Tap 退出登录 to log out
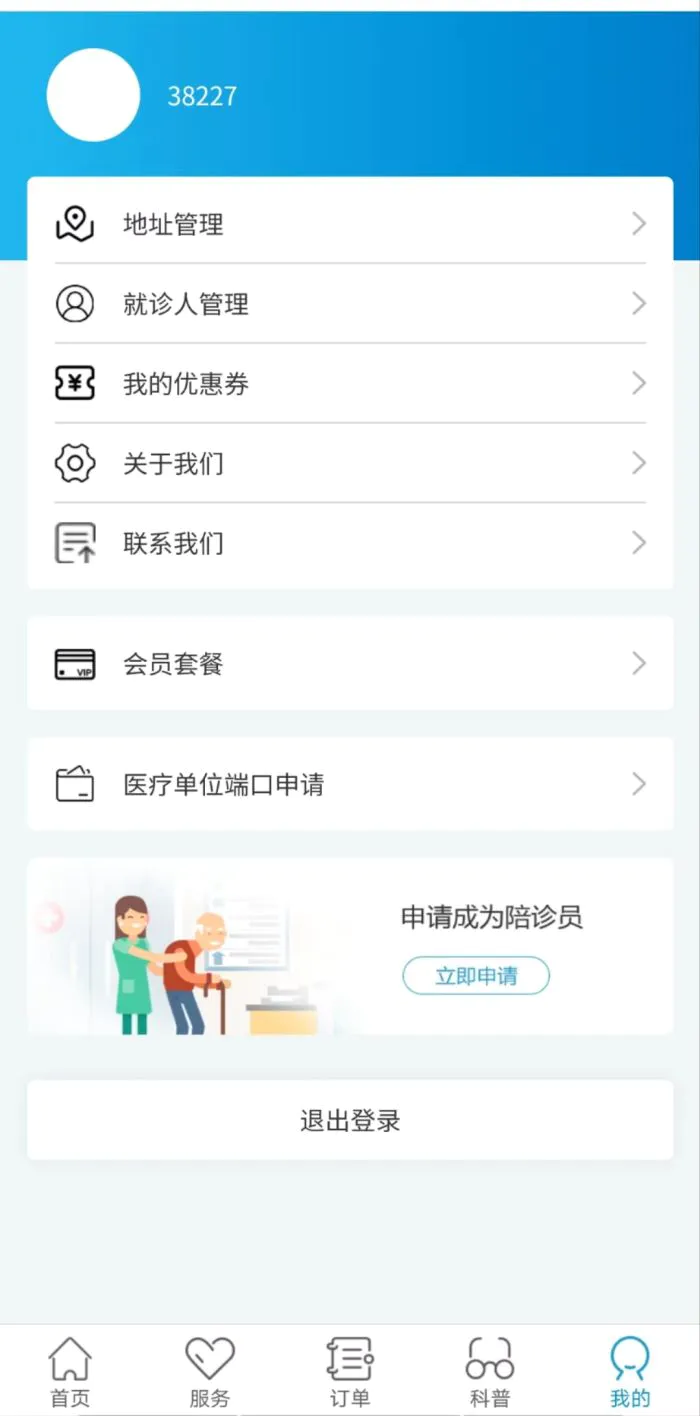This screenshot has width=700, height=1416. 349,1120
